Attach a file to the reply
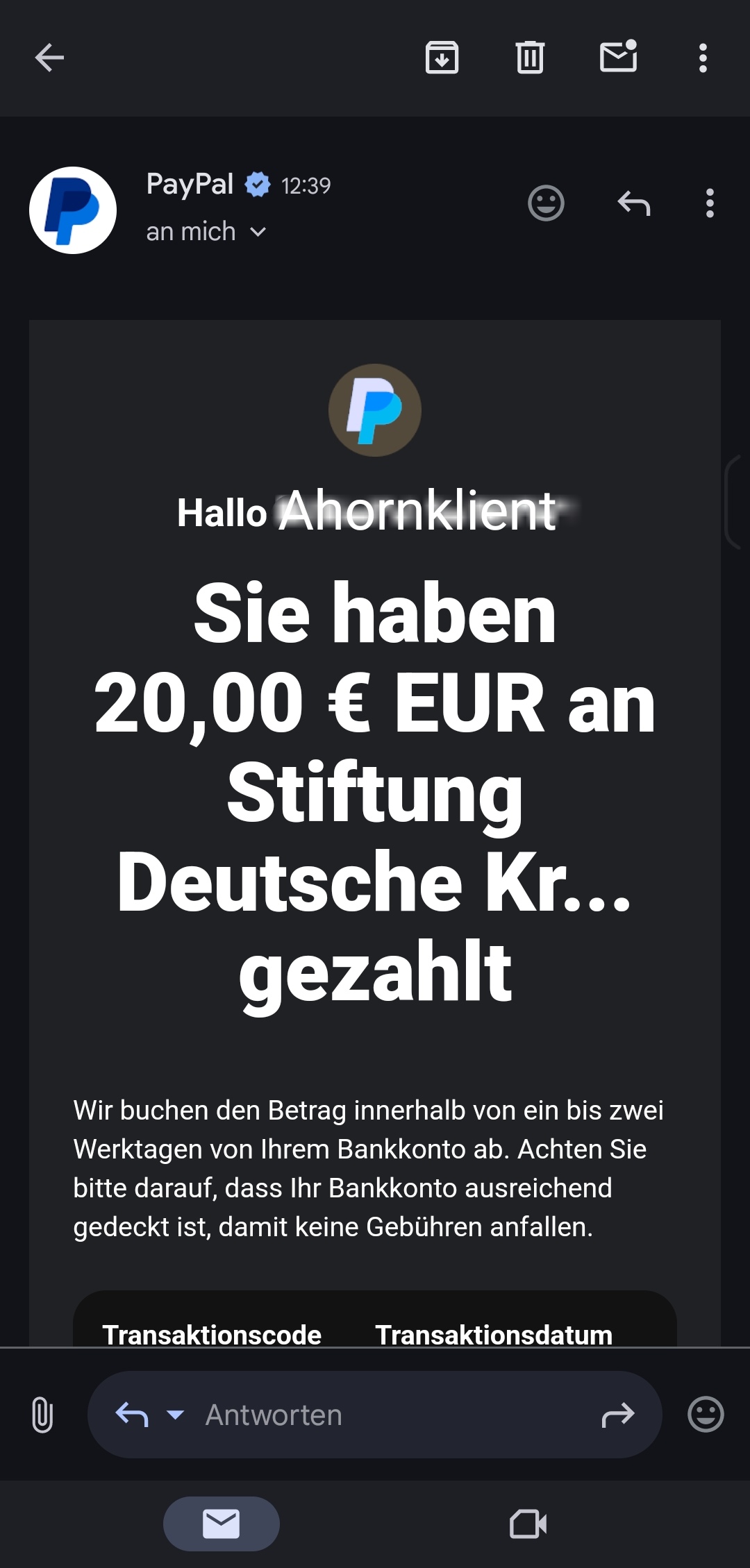The width and height of the screenshot is (750, 1568). (42, 1415)
